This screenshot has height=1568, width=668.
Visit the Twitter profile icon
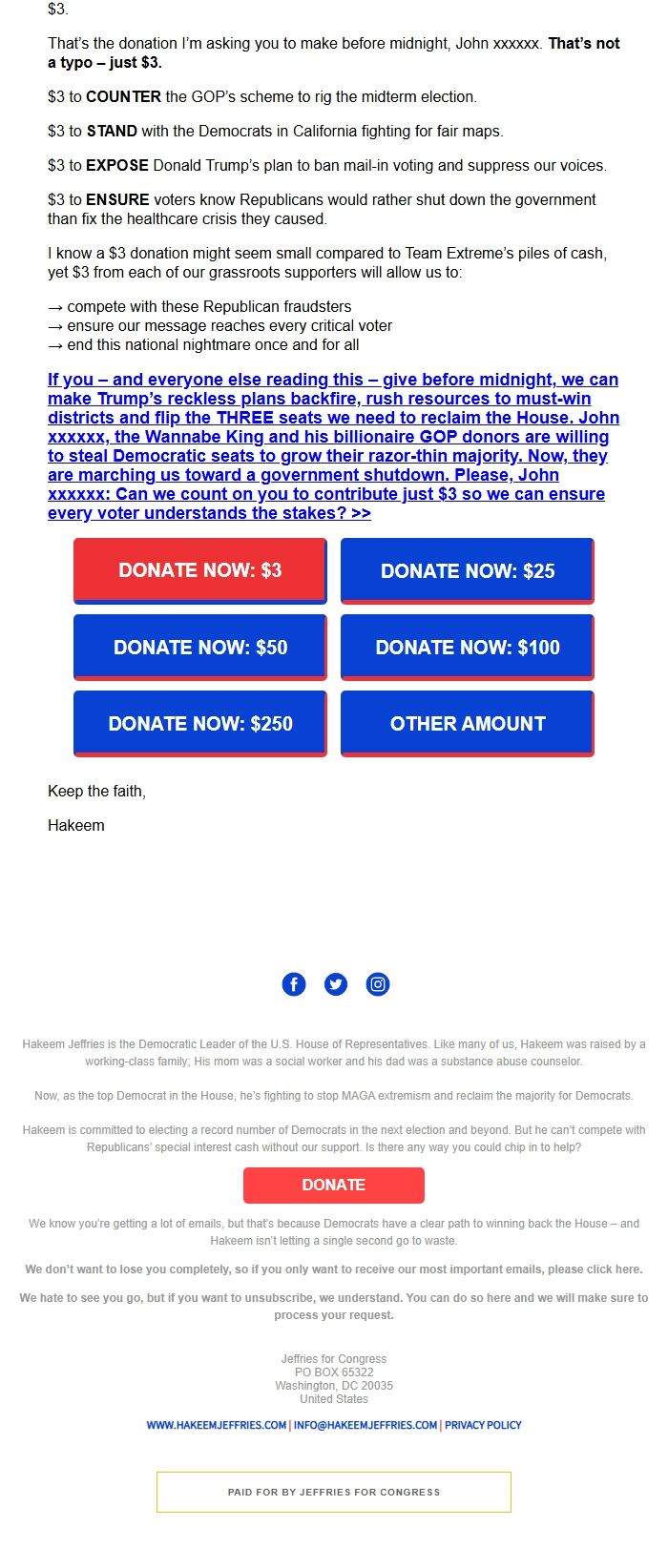(x=336, y=984)
